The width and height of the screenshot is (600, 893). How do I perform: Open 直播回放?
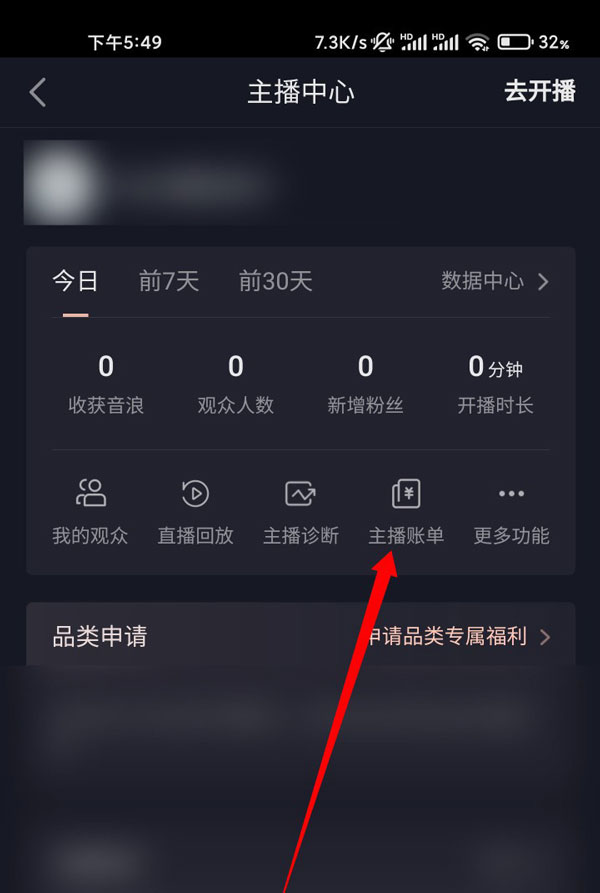195,512
